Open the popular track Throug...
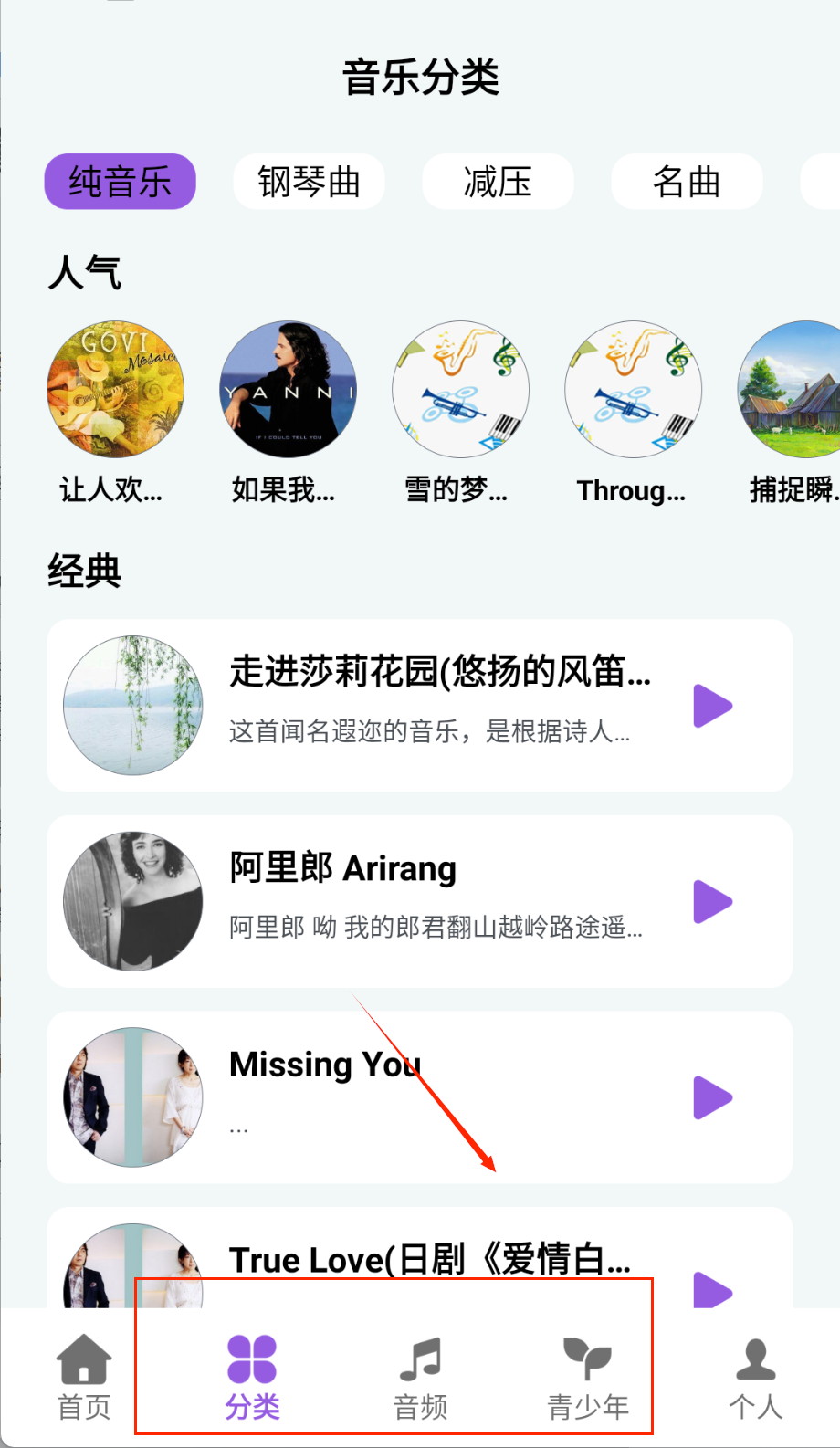840x1448 pixels. (x=633, y=390)
